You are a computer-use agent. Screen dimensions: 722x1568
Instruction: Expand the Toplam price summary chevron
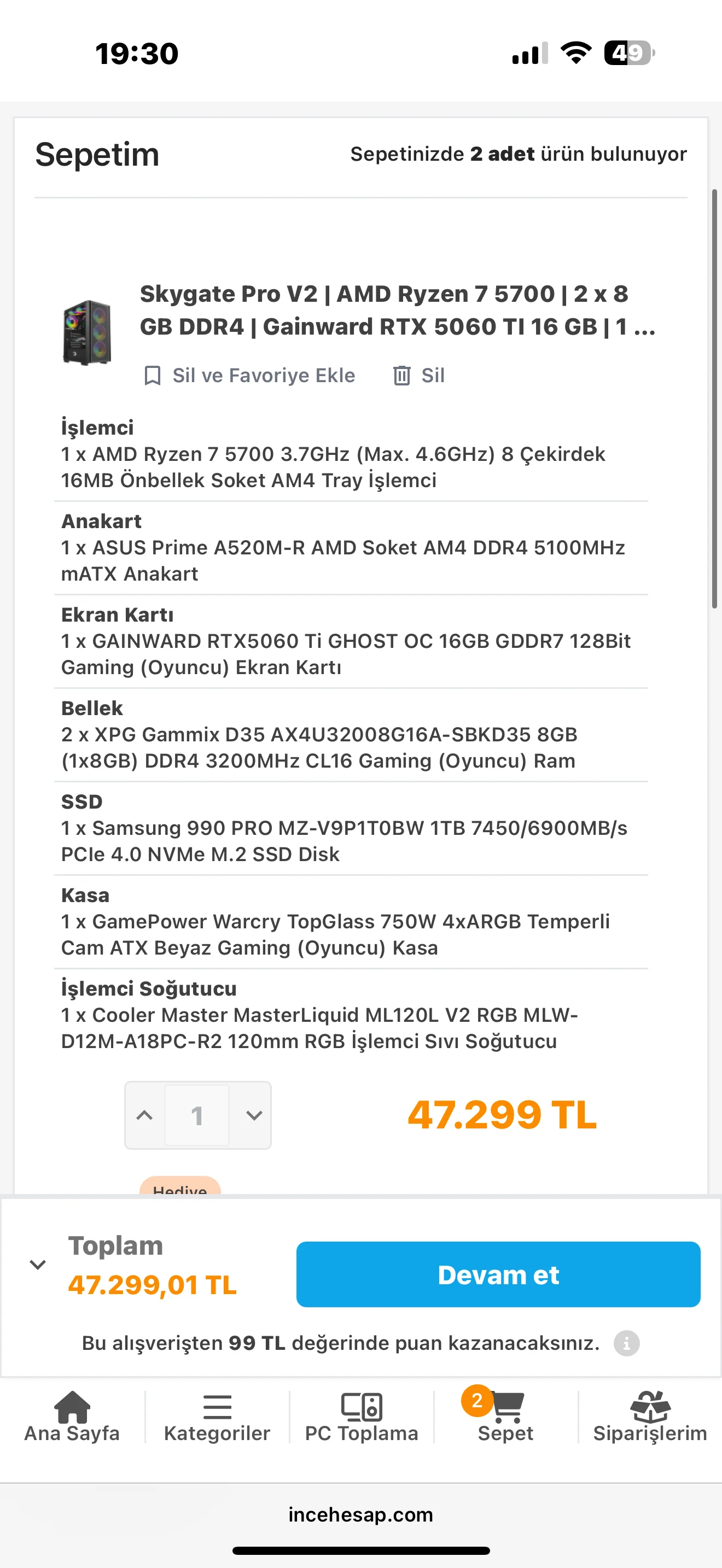(38, 1265)
